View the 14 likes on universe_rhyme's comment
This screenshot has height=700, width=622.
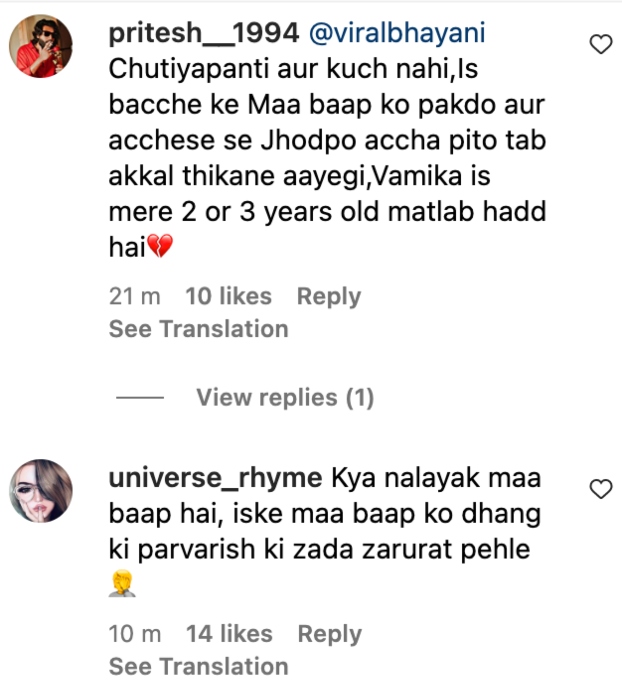point(228,634)
